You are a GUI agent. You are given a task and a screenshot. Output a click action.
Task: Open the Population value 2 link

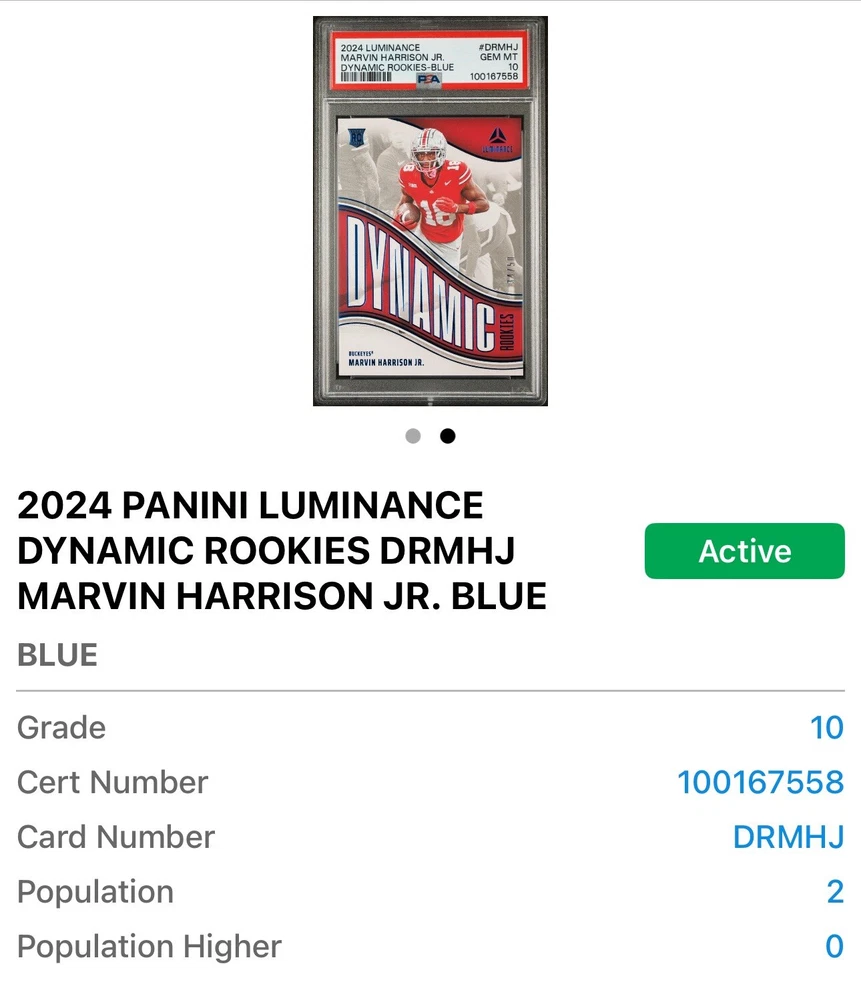[834, 892]
